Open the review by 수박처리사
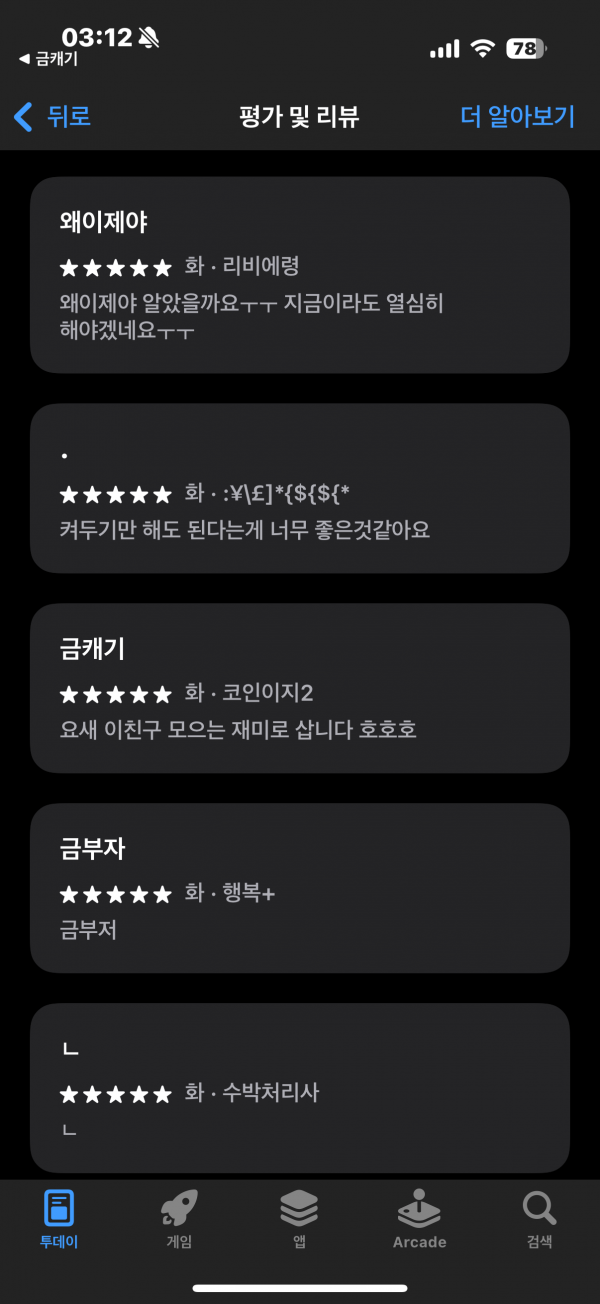The width and height of the screenshot is (600, 1304). click(x=300, y=1088)
